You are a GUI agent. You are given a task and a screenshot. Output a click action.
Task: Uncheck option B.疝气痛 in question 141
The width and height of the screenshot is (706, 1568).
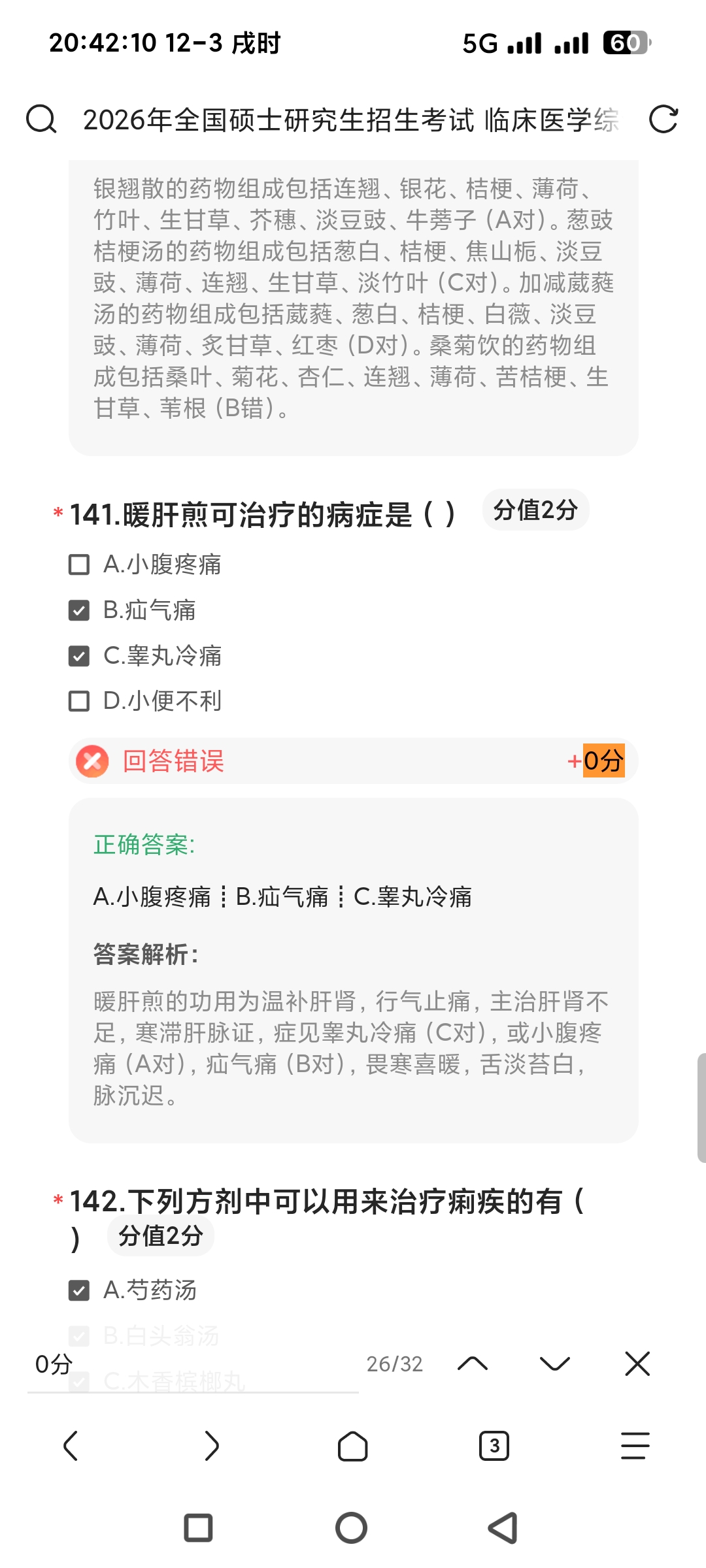(79, 610)
